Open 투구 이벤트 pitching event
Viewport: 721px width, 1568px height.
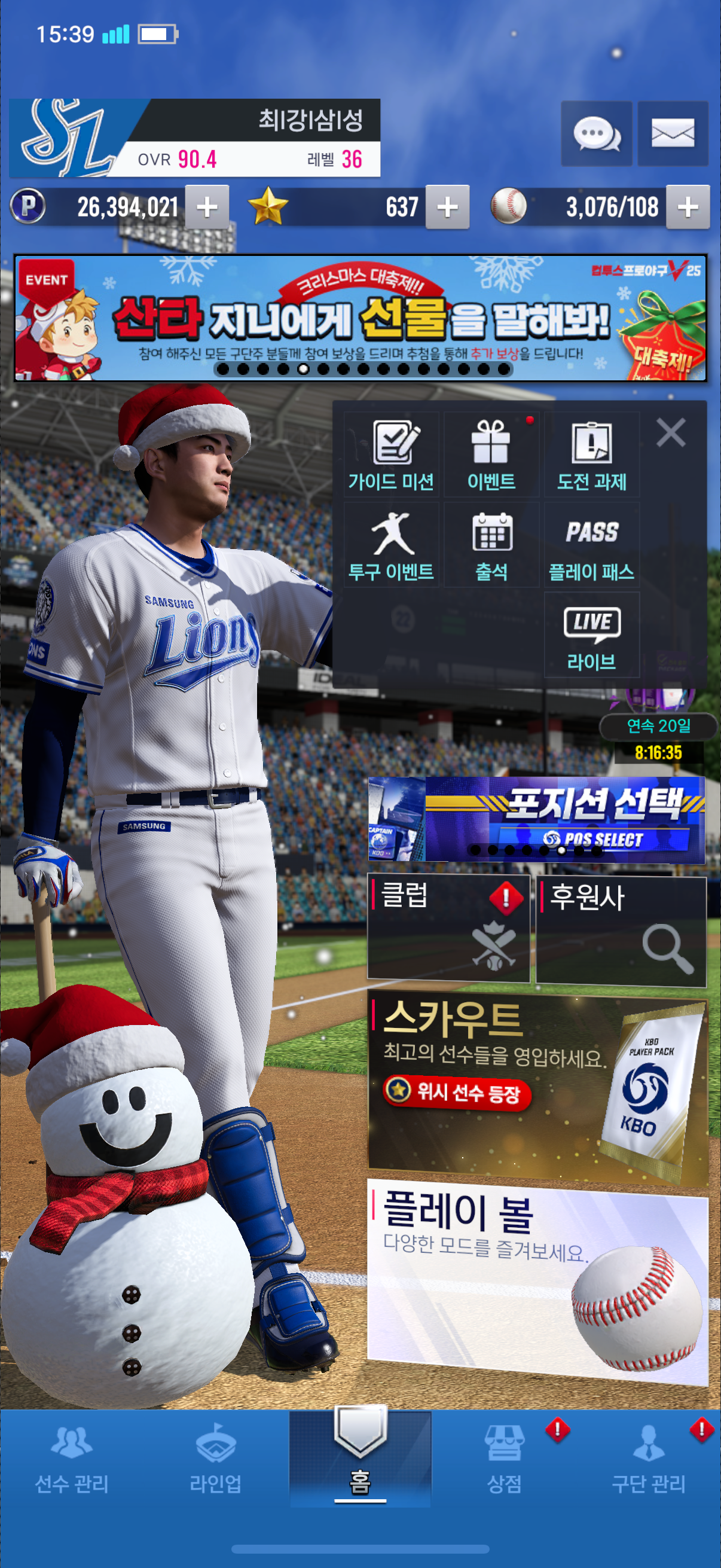pyautogui.click(x=391, y=545)
